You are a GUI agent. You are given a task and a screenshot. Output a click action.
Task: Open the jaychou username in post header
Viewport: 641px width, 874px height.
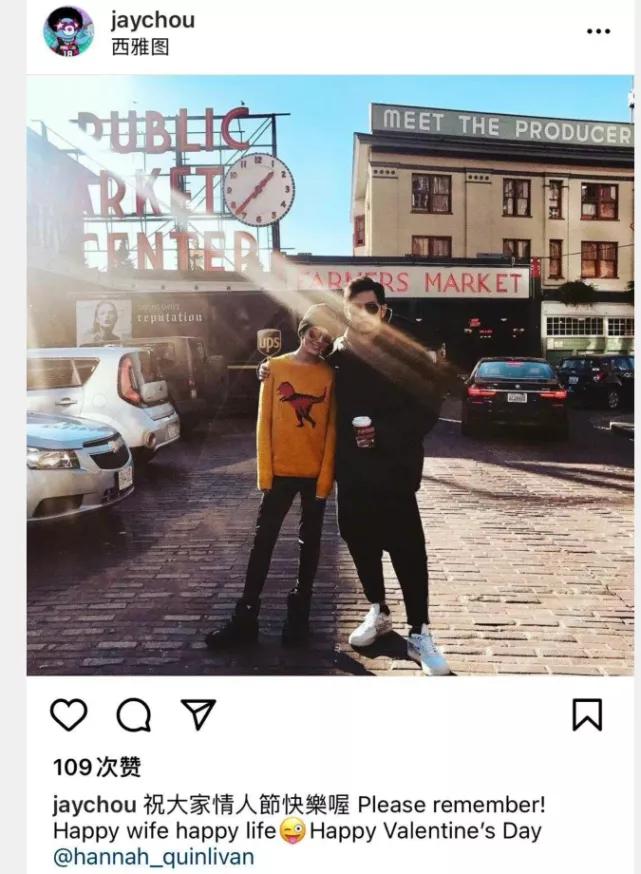pyautogui.click(x=152, y=20)
